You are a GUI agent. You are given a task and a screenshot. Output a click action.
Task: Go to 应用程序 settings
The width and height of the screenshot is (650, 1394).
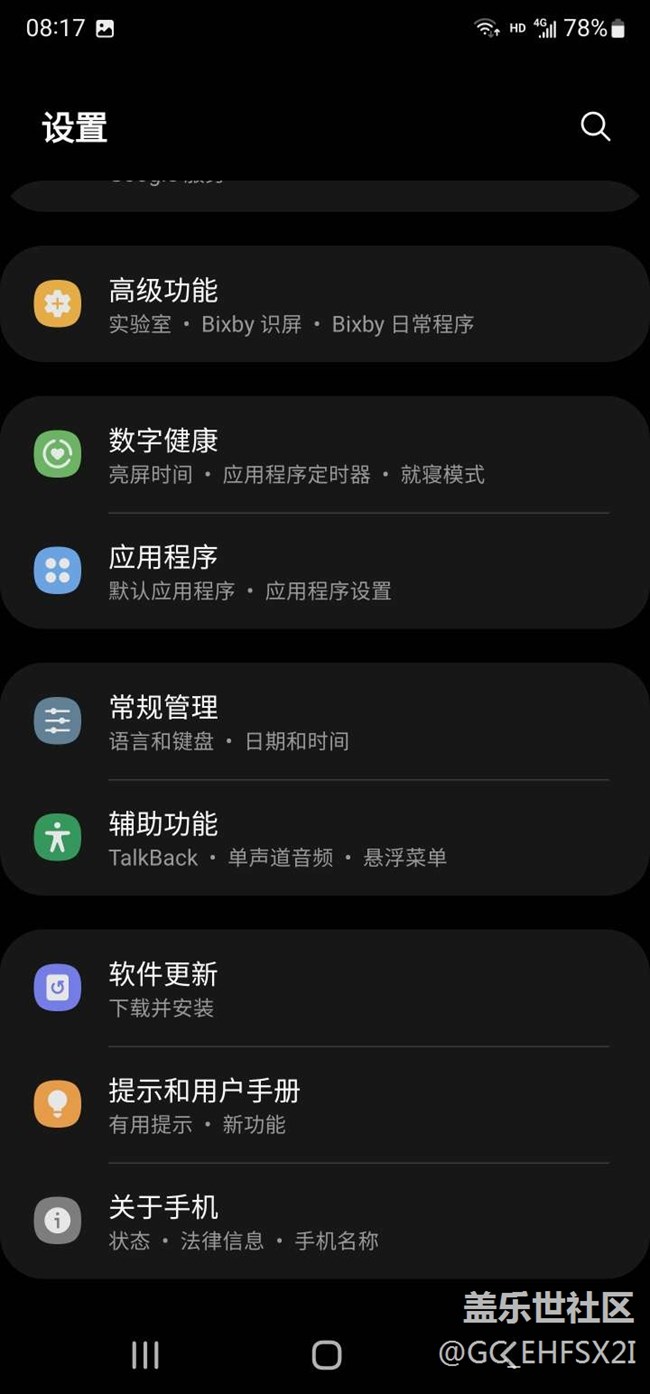pos(324,572)
